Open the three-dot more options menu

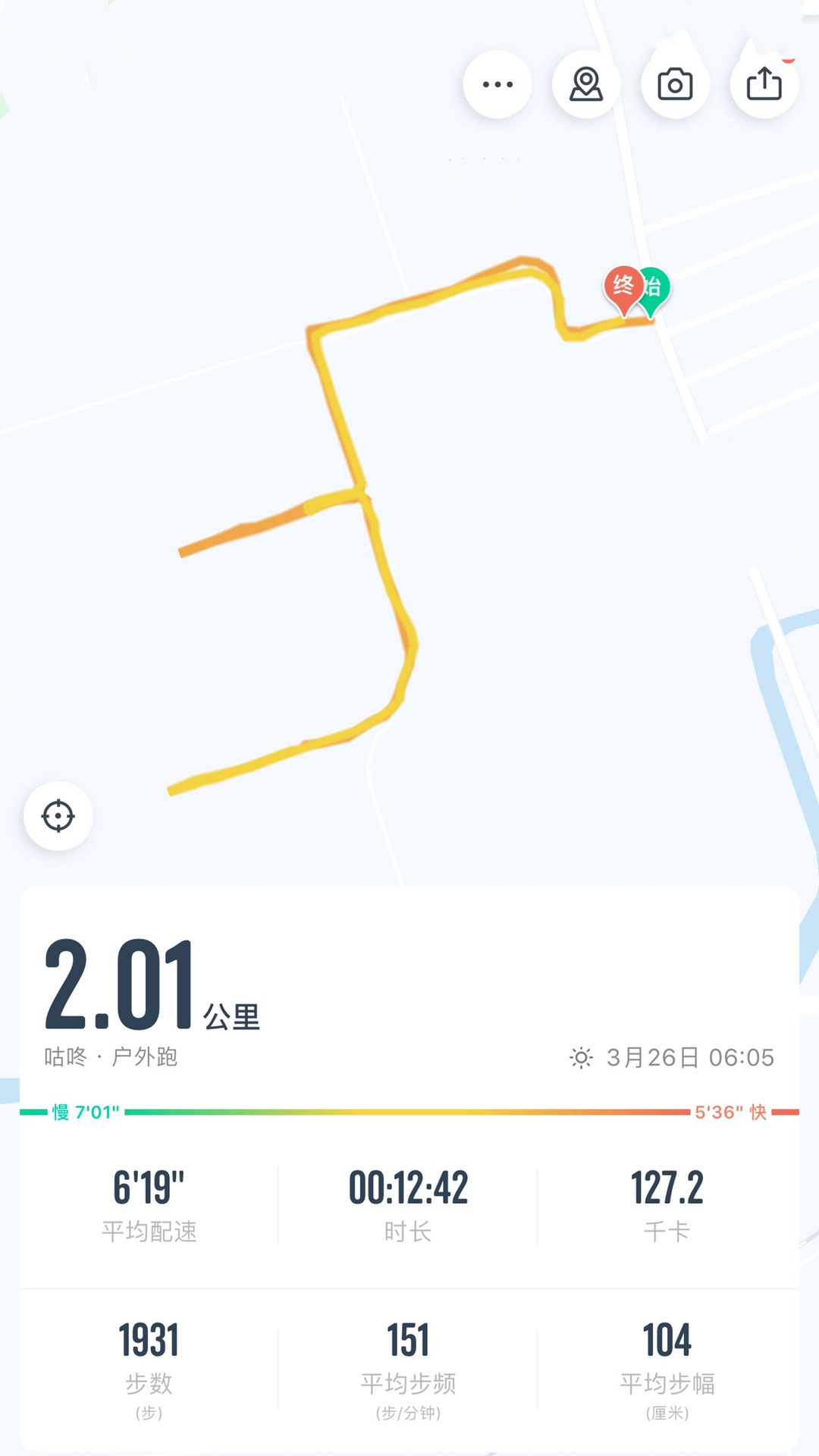(497, 84)
